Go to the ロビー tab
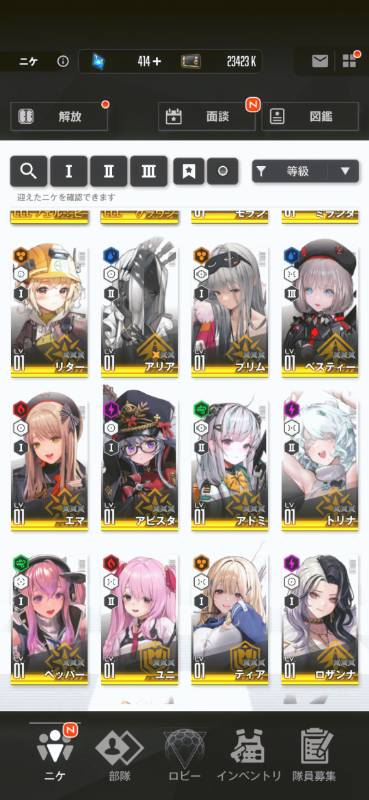The width and height of the screenshot is (369, 800). pos(184,757)
